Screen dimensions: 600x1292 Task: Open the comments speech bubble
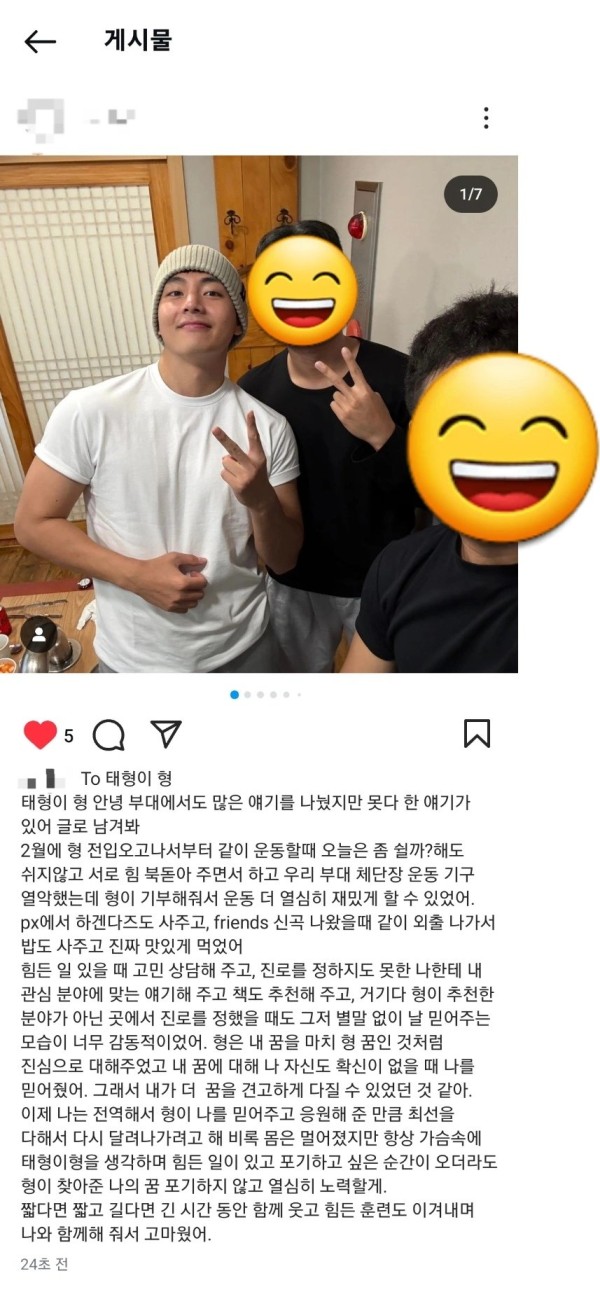[109, 735]
